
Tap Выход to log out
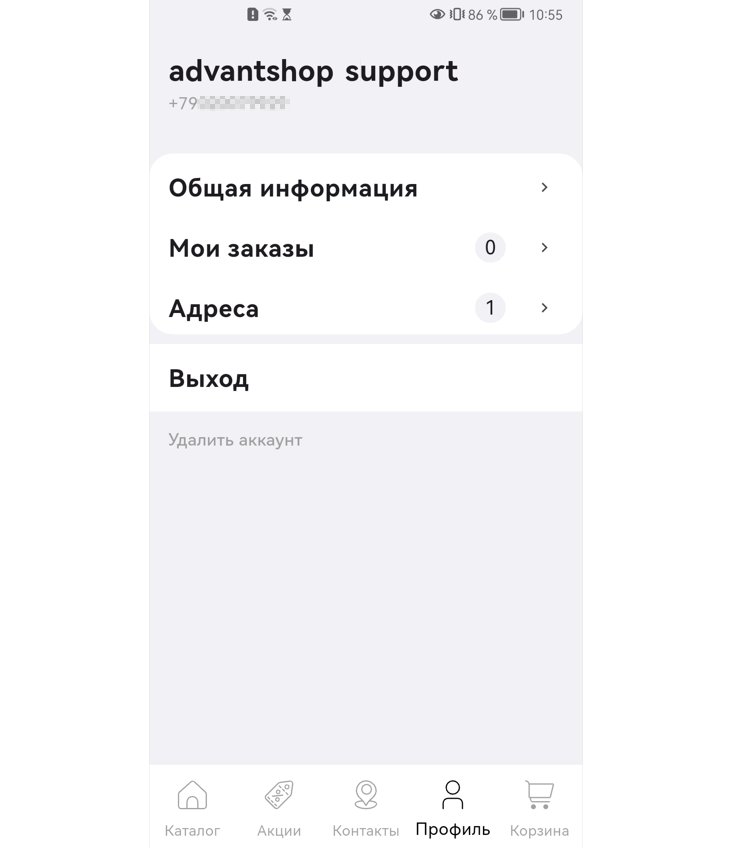[210, 378]
